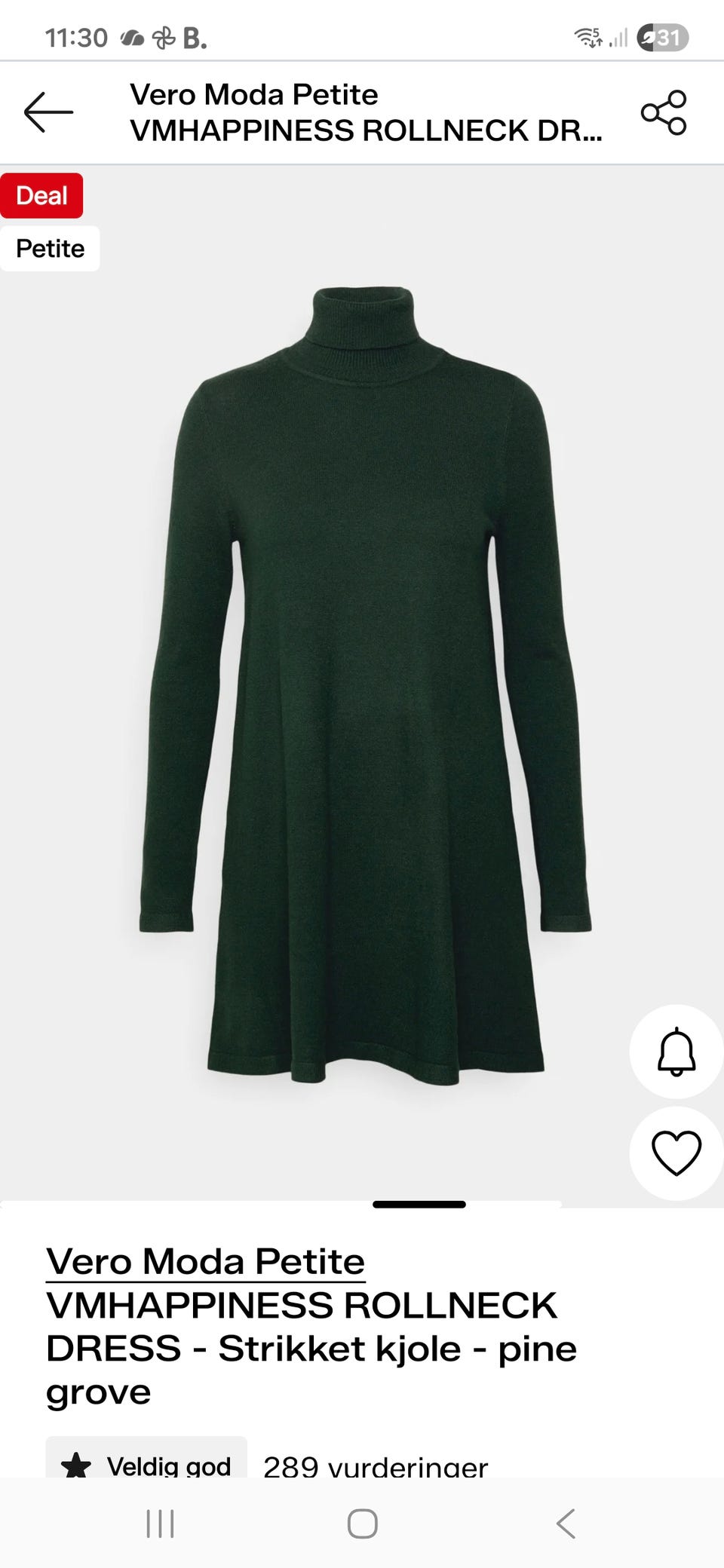The height and width of the screenshot is (1568, 724).
Task: Go back using the top-left arrow
Action: pyautogui.click(x=48, y=112)
